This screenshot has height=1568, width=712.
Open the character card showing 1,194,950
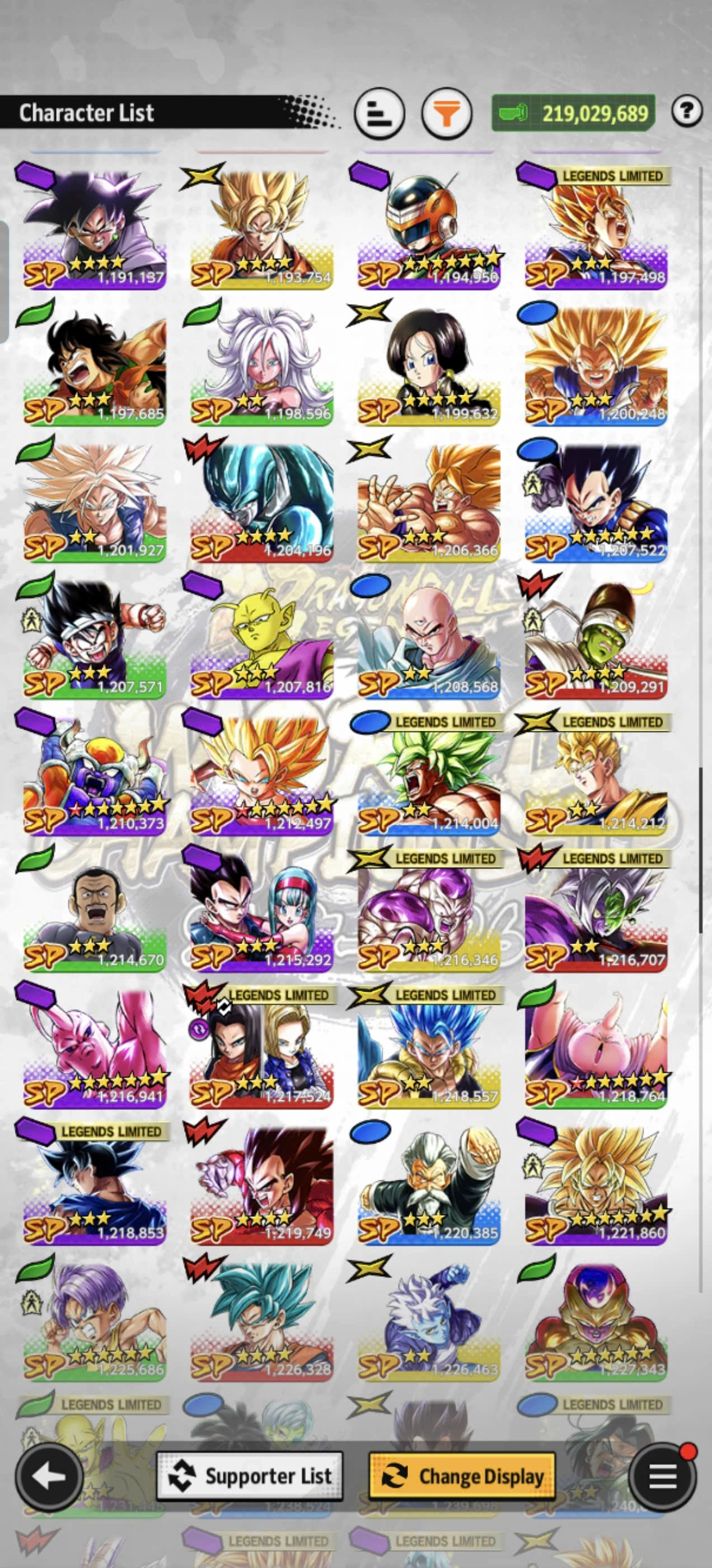click(428, 228)
